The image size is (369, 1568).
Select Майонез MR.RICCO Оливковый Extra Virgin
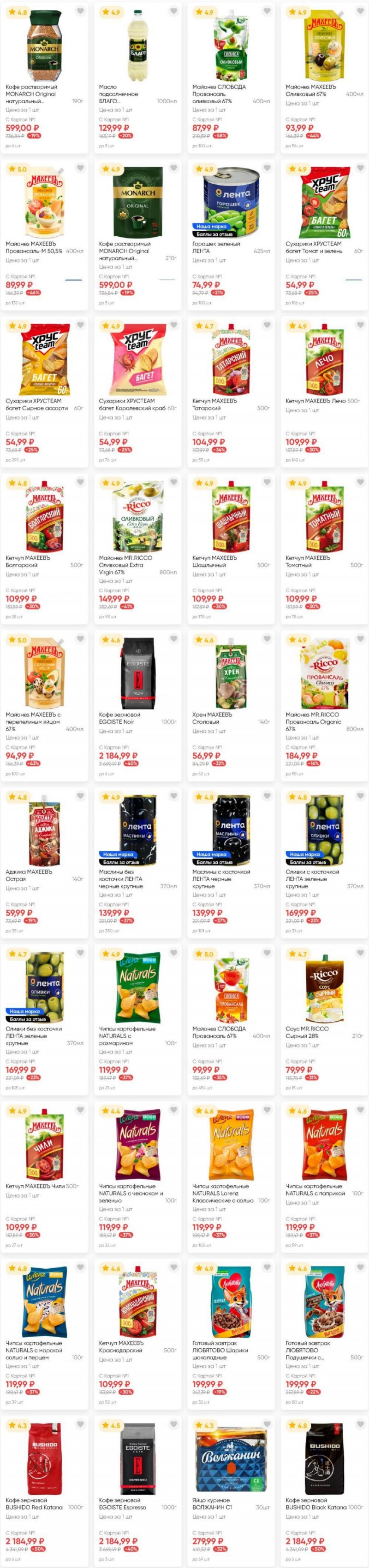click(x=137, y=518)
